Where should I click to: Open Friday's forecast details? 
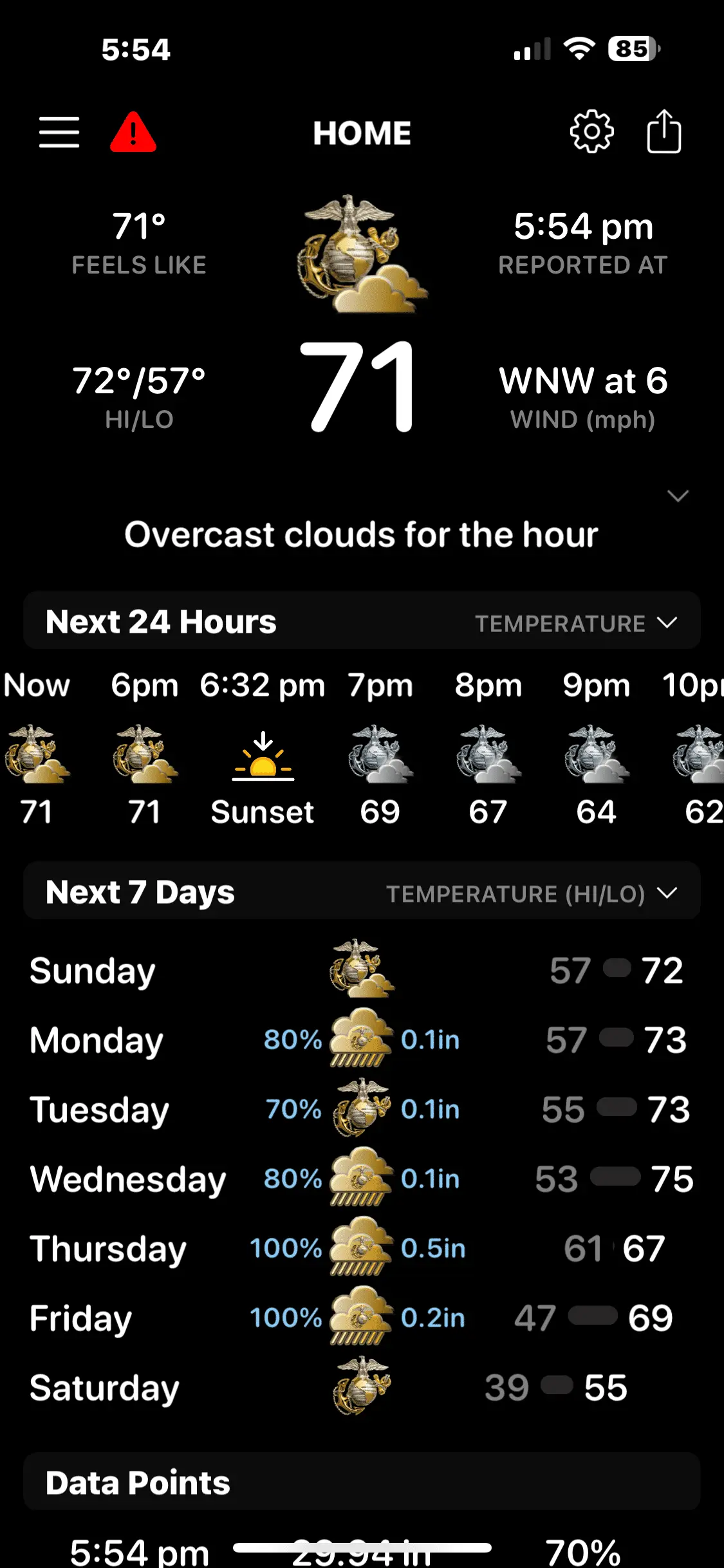pyautogui.click(x=360, y=1318)
